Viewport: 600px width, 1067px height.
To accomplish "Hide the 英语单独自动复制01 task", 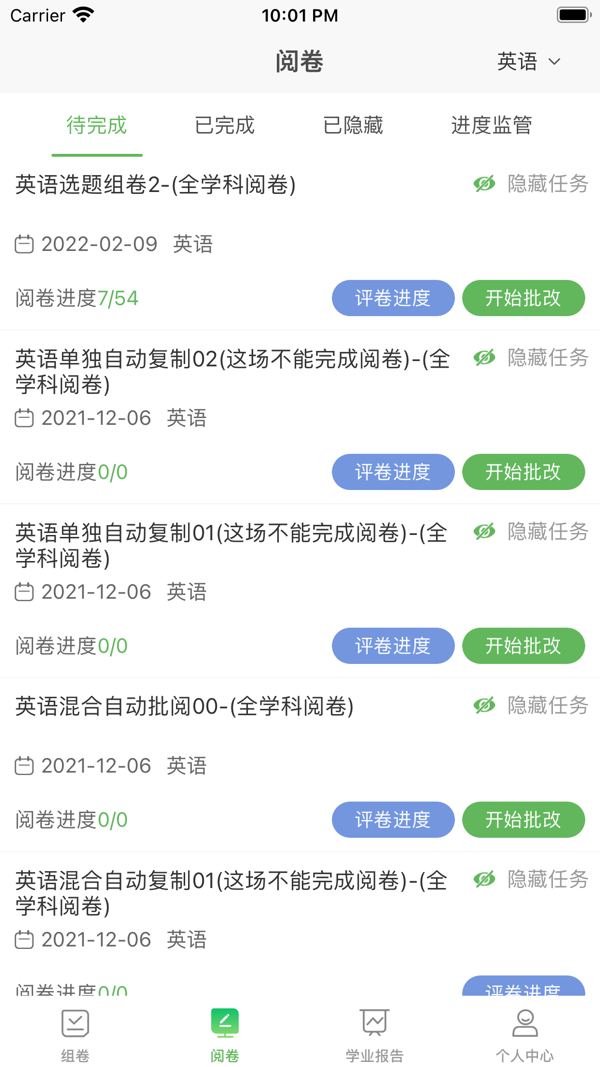I will (x=531, y=532).
